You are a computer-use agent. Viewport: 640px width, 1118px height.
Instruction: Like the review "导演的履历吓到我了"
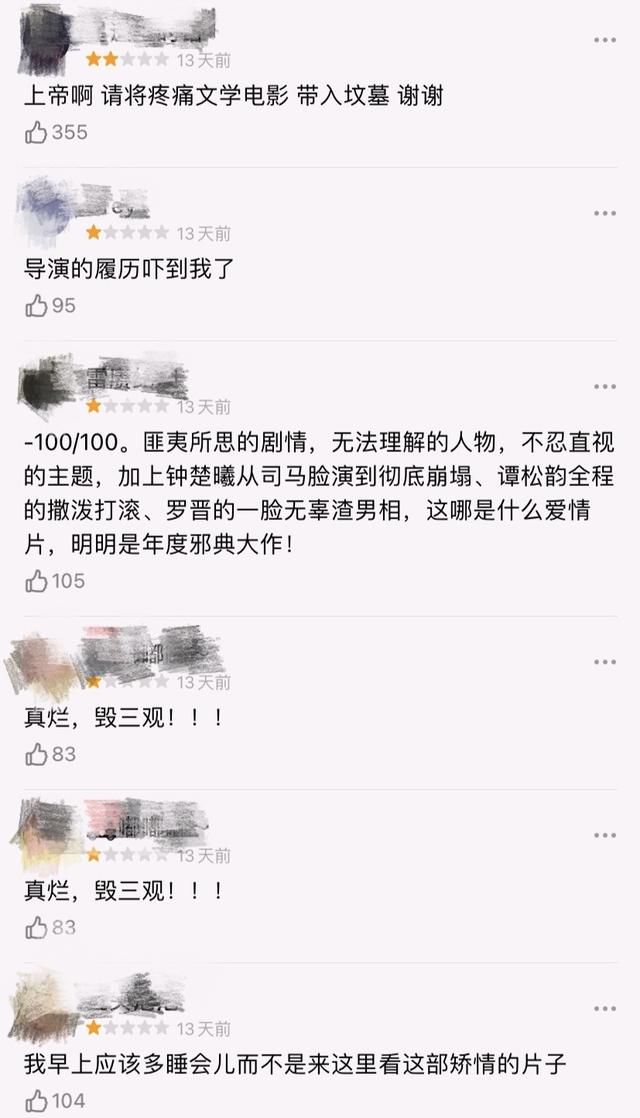pyautogui.click(x=37, y=306)
